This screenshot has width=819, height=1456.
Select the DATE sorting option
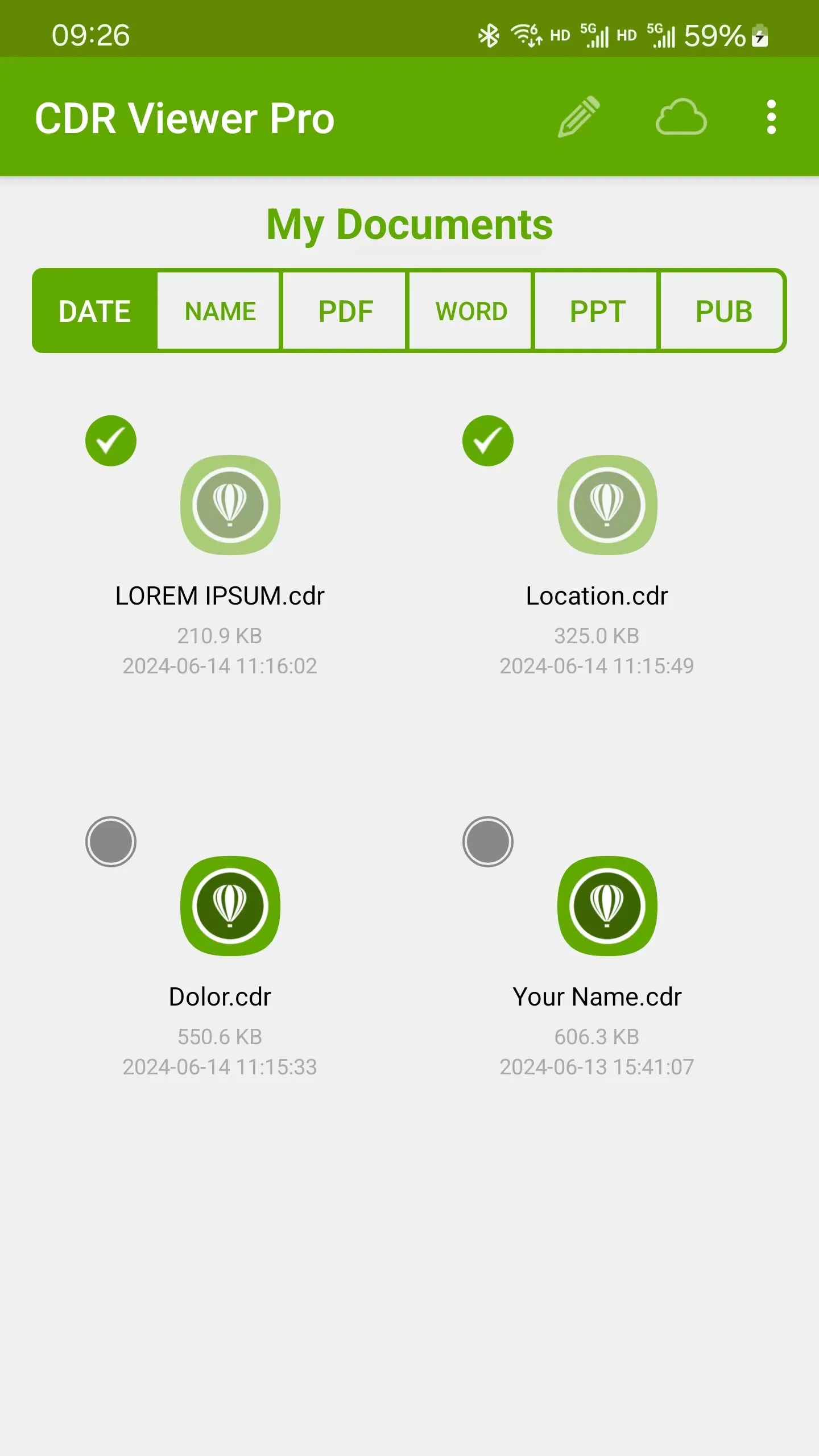(x=94, y=311)
